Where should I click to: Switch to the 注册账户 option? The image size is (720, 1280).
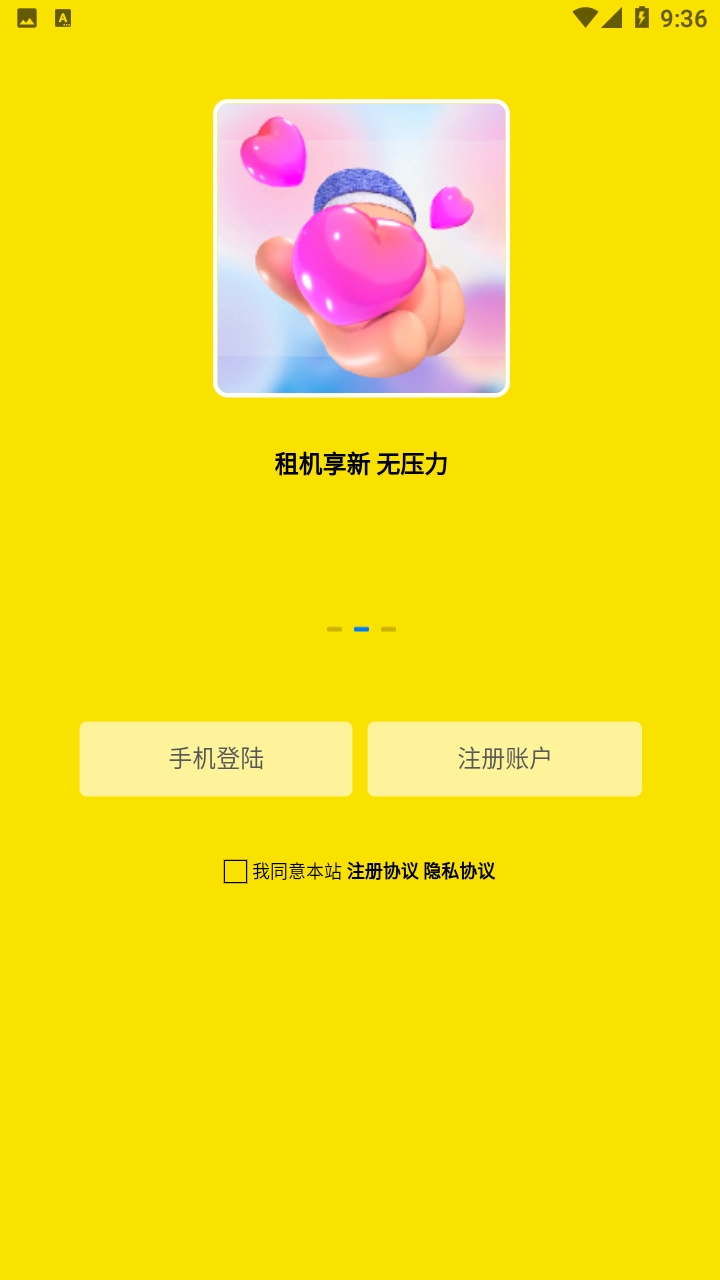504,758
